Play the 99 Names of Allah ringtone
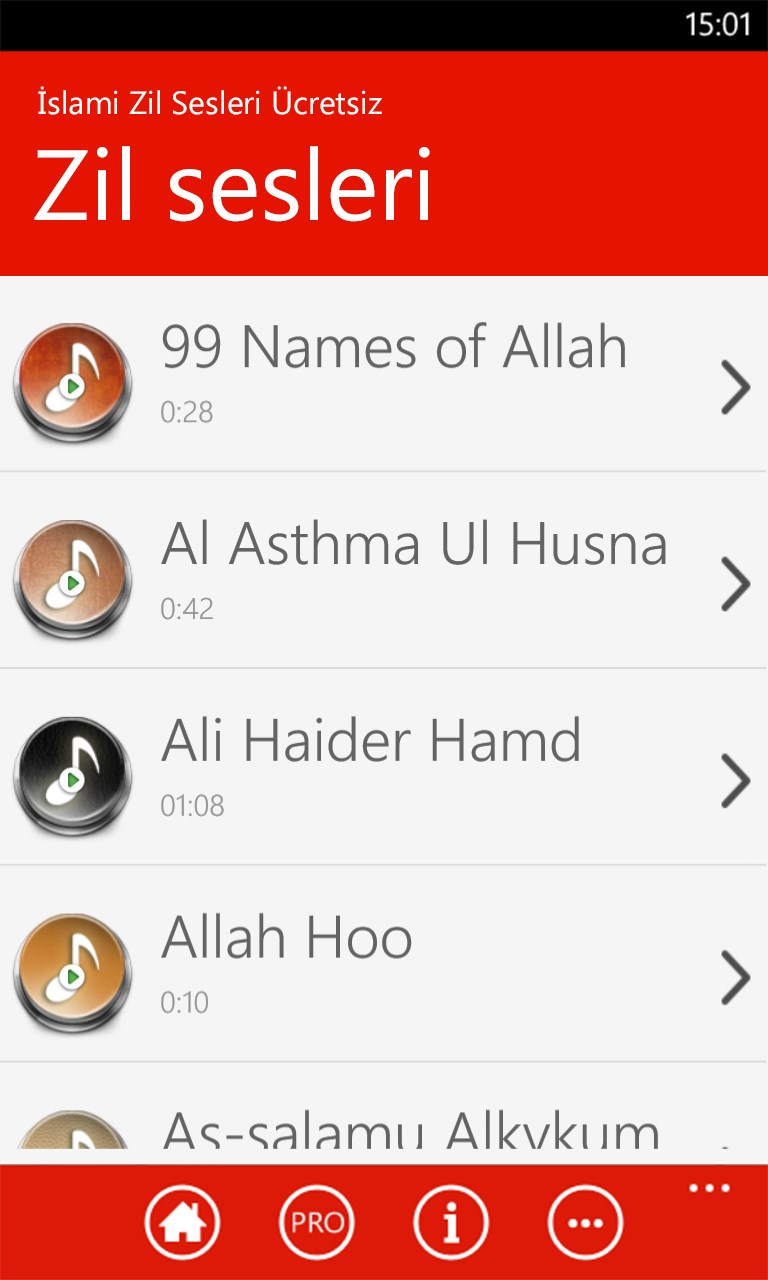 pyautogui.click(x=72, y=383)
